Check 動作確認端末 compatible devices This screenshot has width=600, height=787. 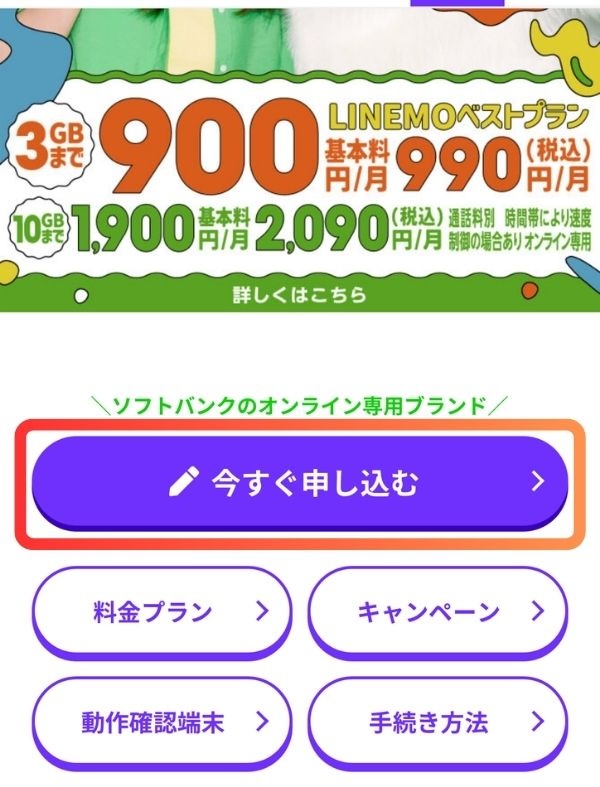[162, 721]
